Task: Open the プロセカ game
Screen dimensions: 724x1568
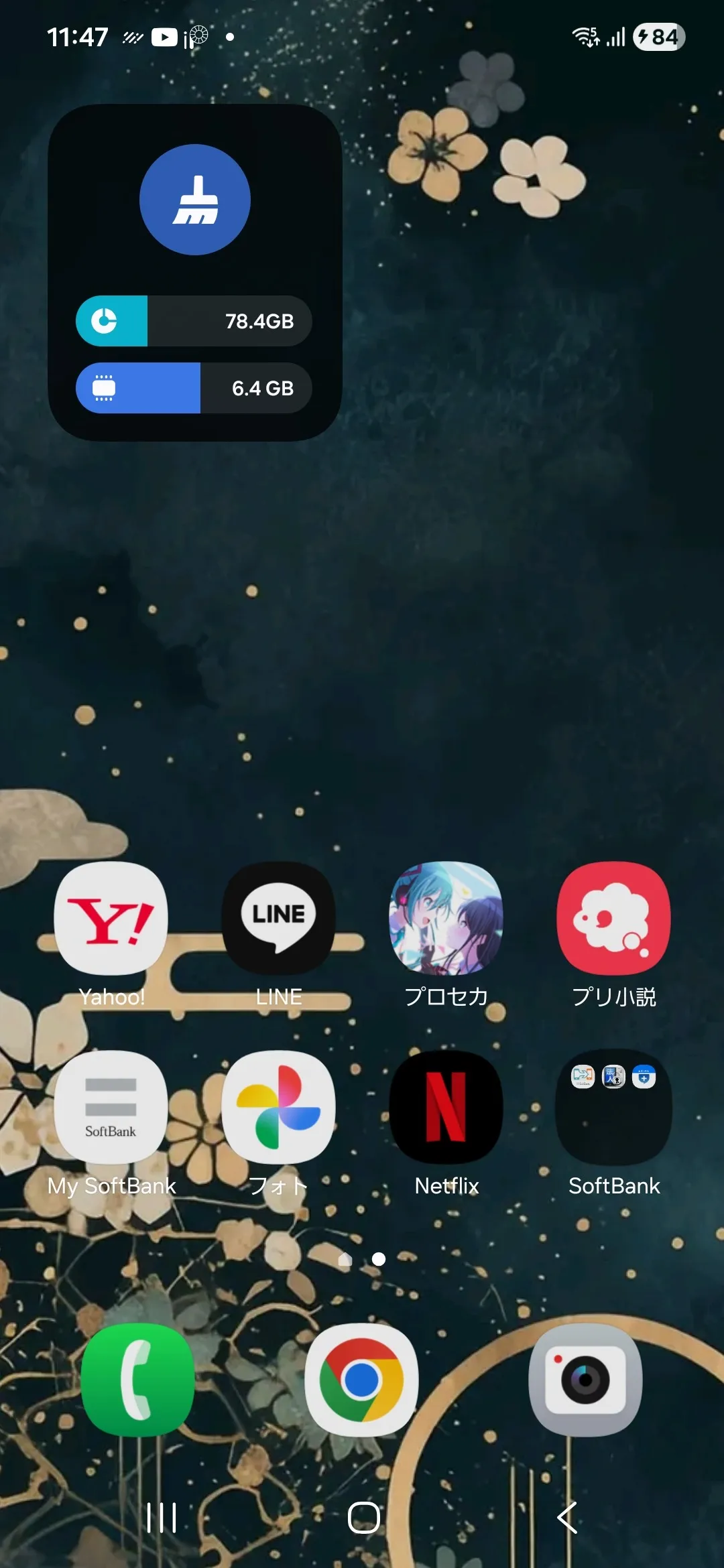Action: 446,919
